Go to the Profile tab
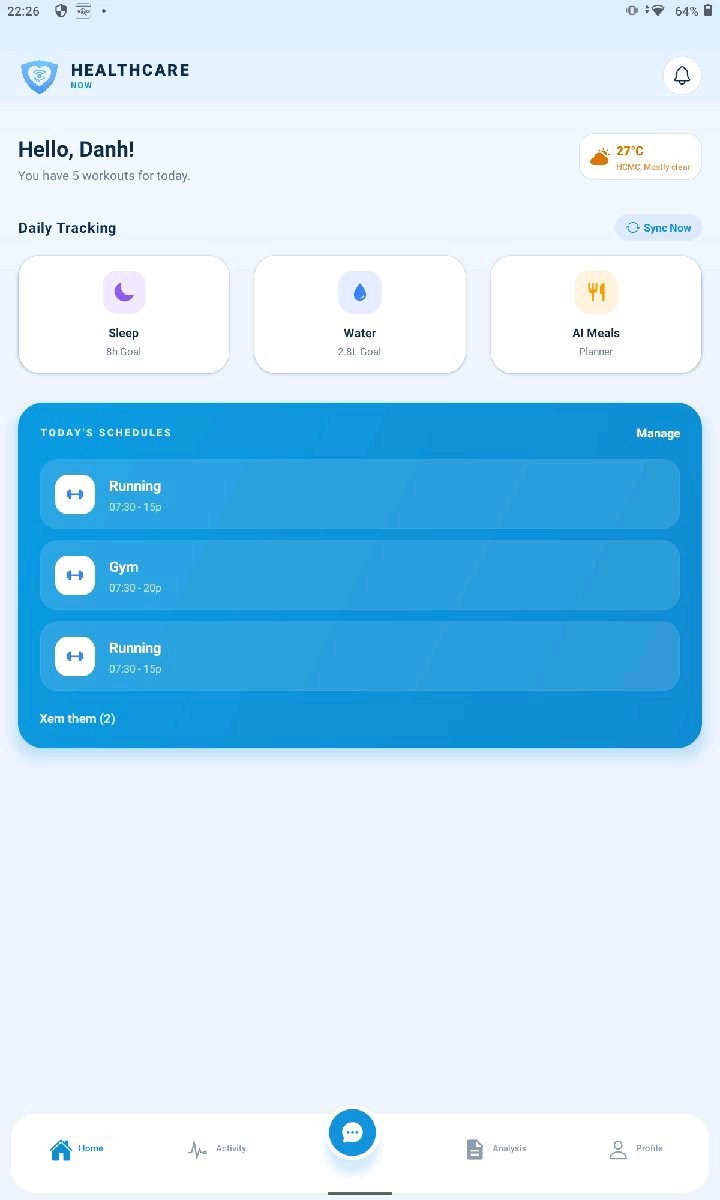 [x=636, y=1149]
